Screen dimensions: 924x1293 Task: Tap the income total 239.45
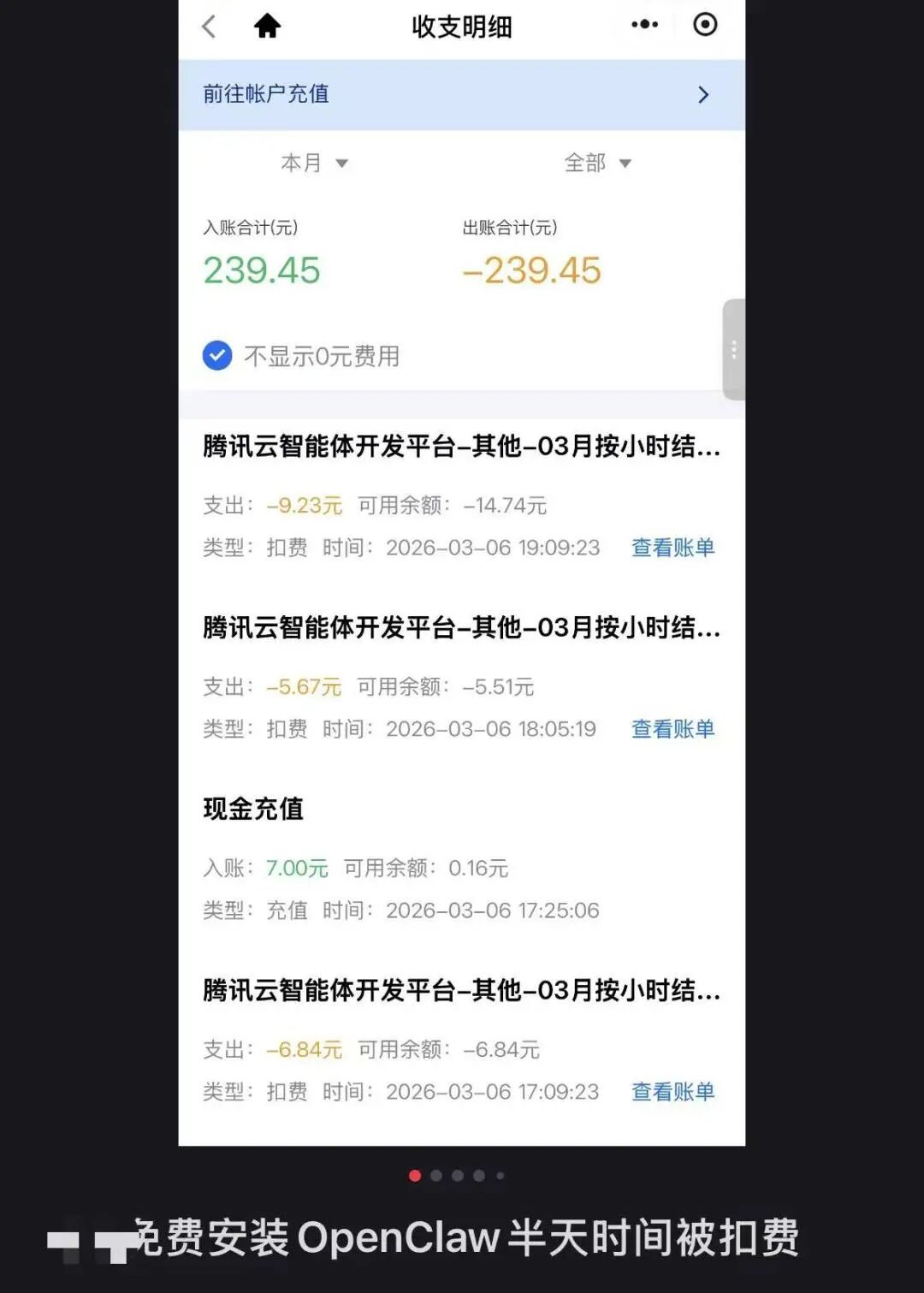[x=261, y=270]
